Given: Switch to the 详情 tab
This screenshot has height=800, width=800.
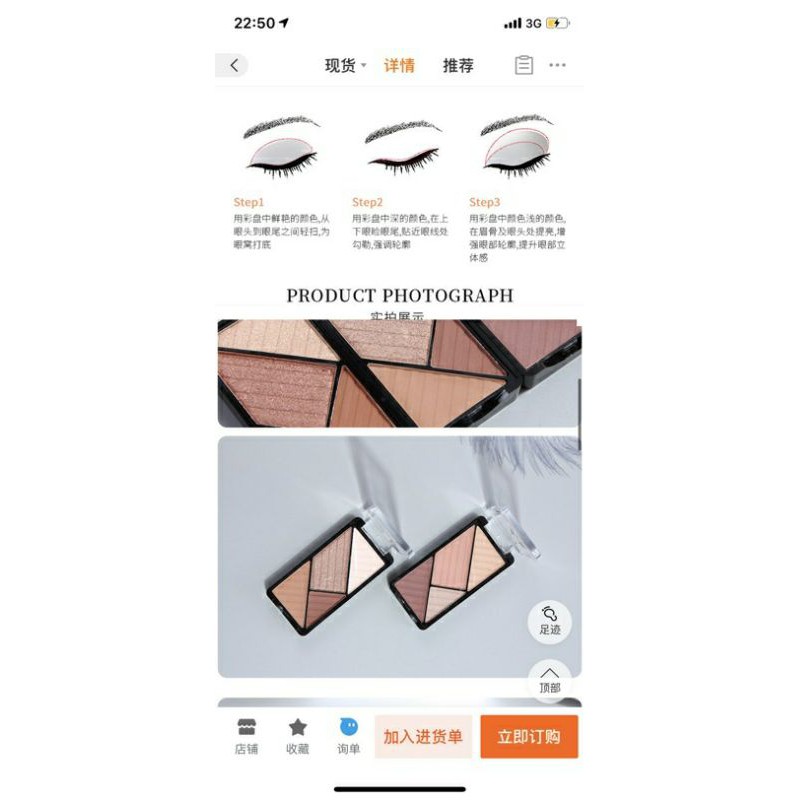Looking at the screenshot, I should pos(399,65).
